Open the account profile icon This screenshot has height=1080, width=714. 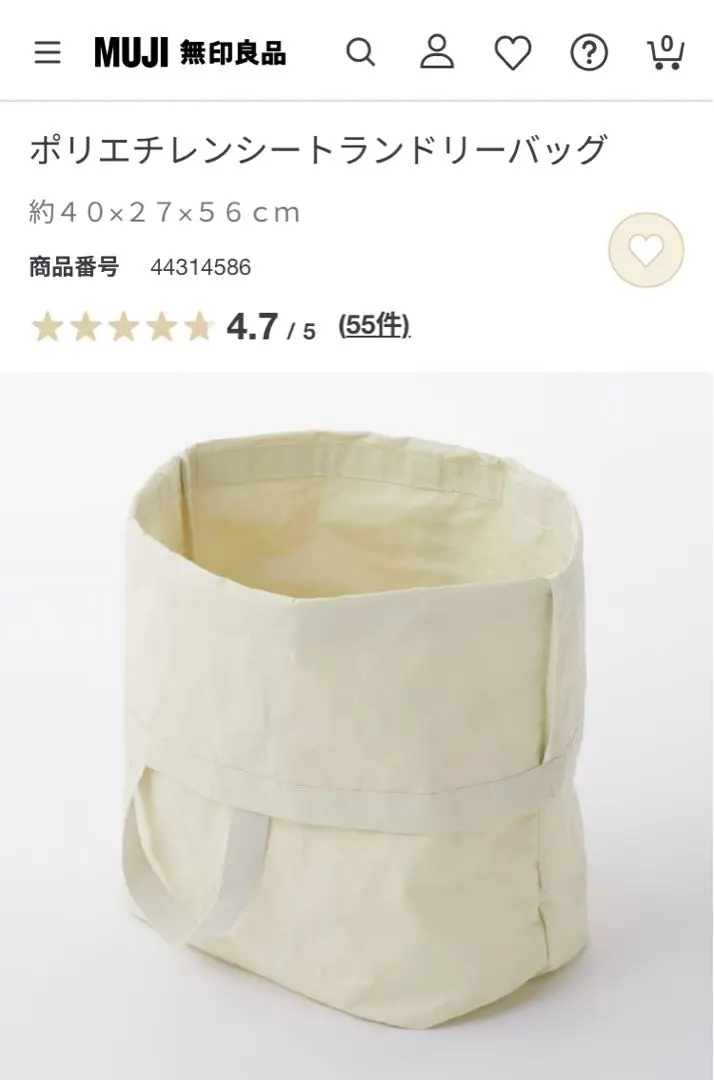437,52
